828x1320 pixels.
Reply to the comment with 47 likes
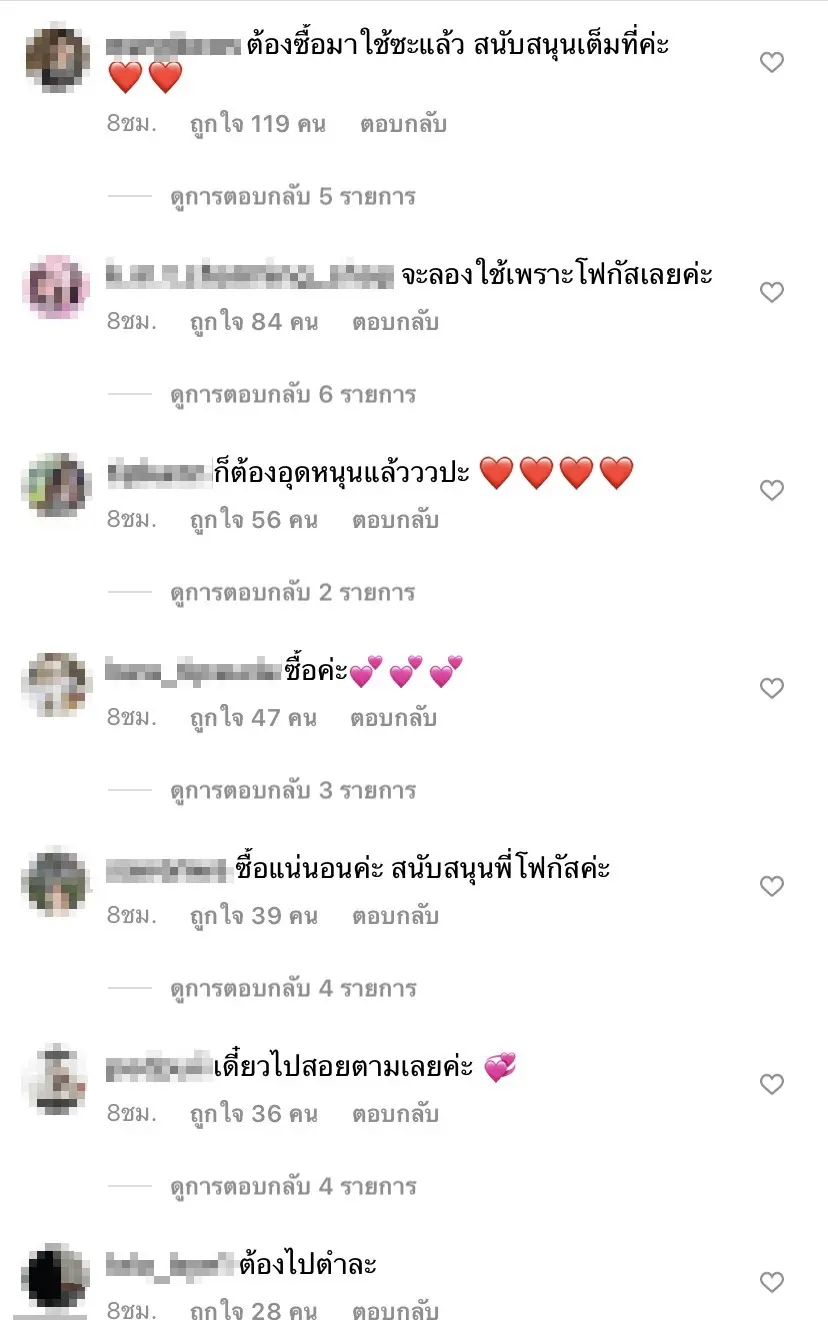[394, 719]
